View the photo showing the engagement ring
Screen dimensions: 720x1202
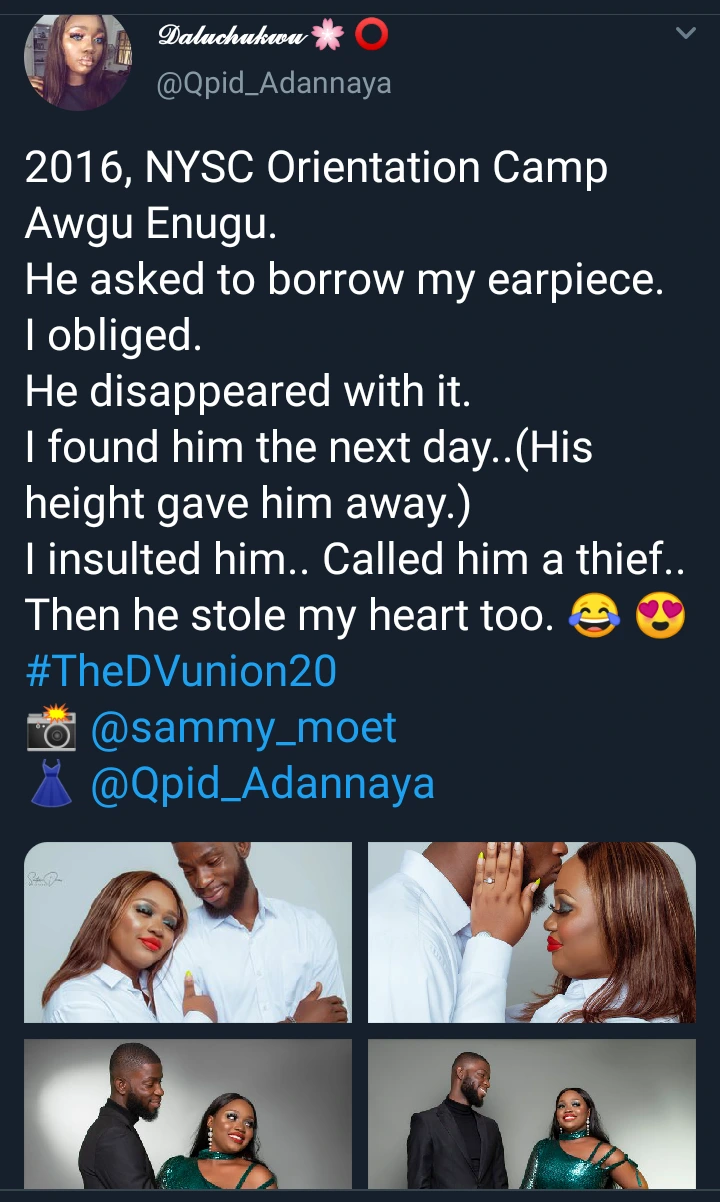(x=531, y=932)
